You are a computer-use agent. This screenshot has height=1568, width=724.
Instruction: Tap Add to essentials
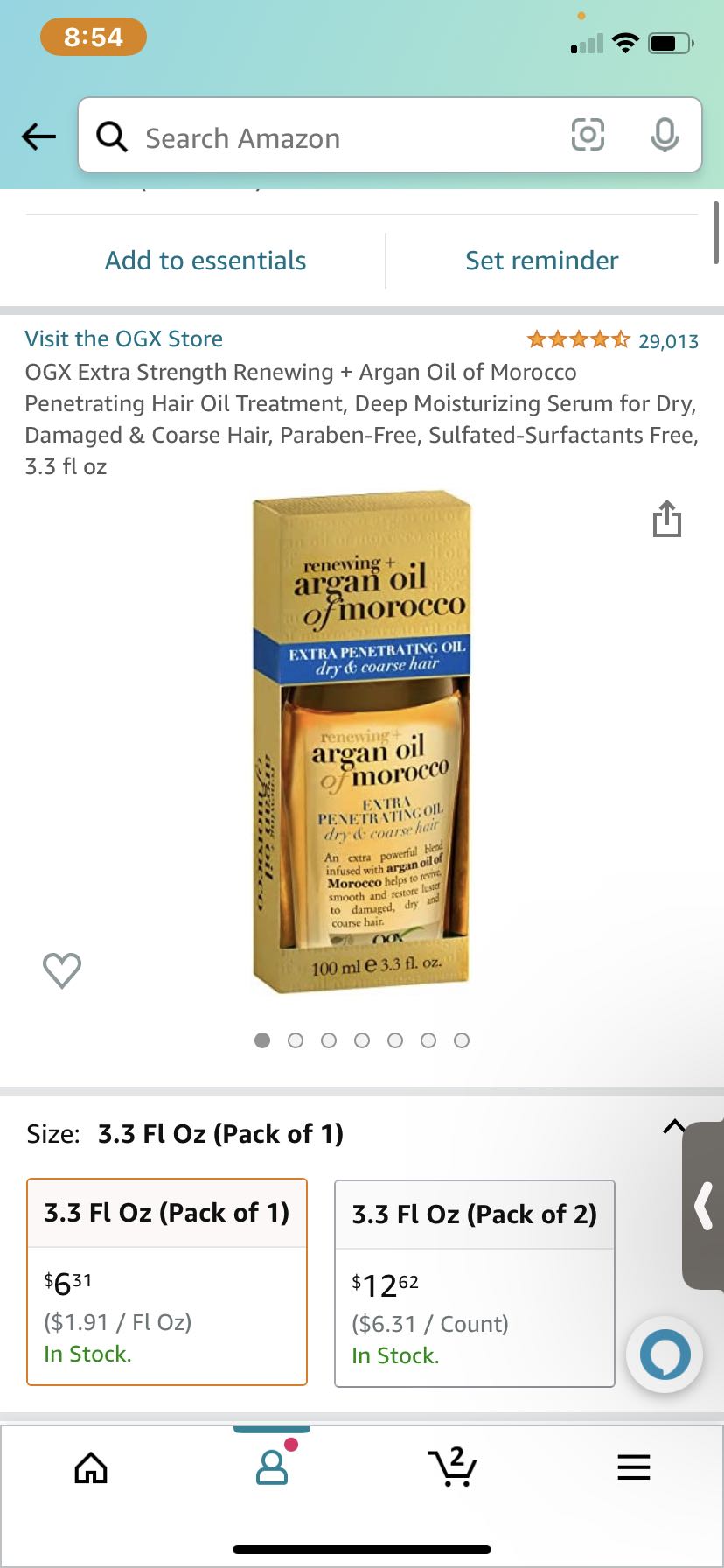tap(205, 261)
